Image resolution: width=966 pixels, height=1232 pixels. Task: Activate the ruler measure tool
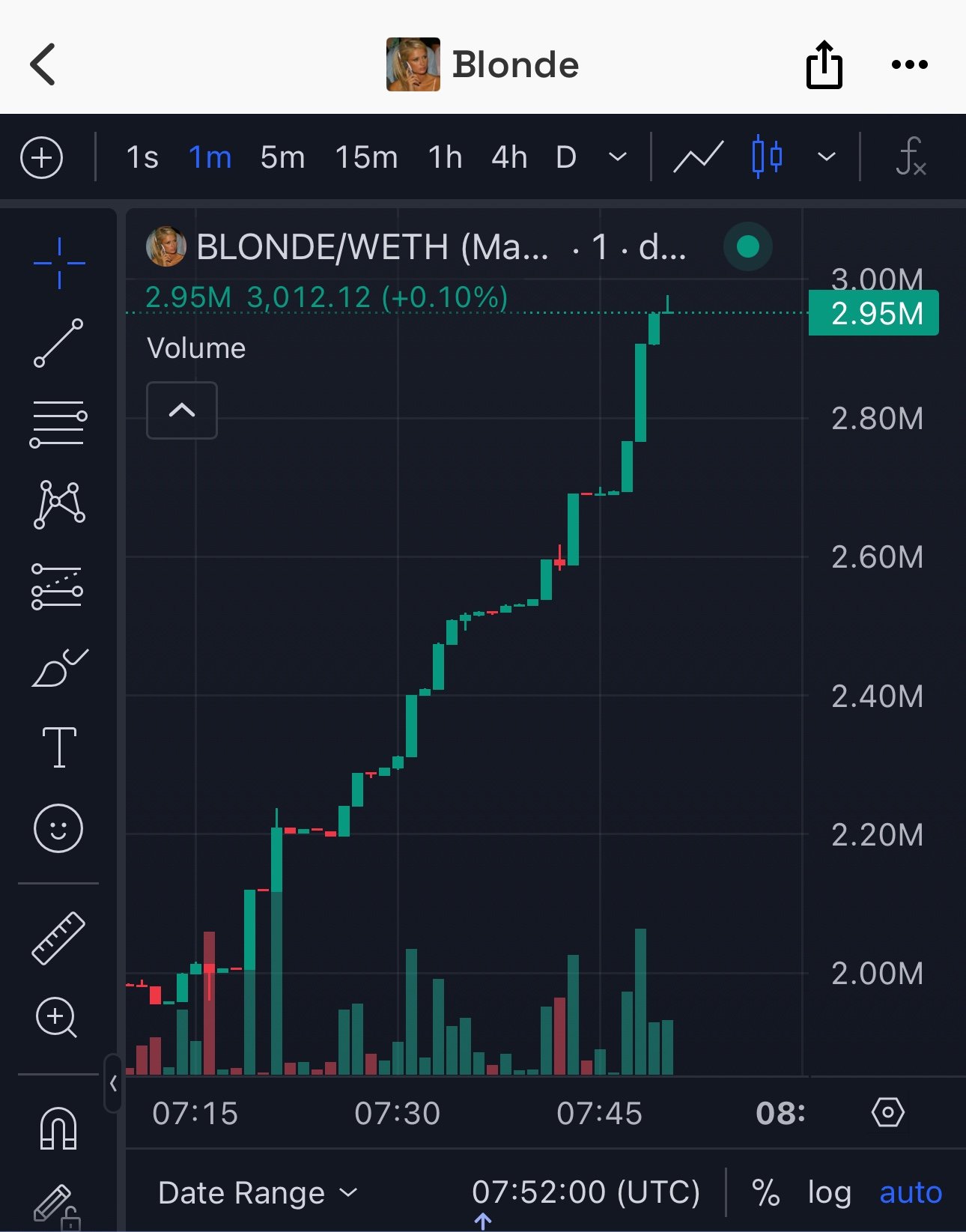pos(58,938)
